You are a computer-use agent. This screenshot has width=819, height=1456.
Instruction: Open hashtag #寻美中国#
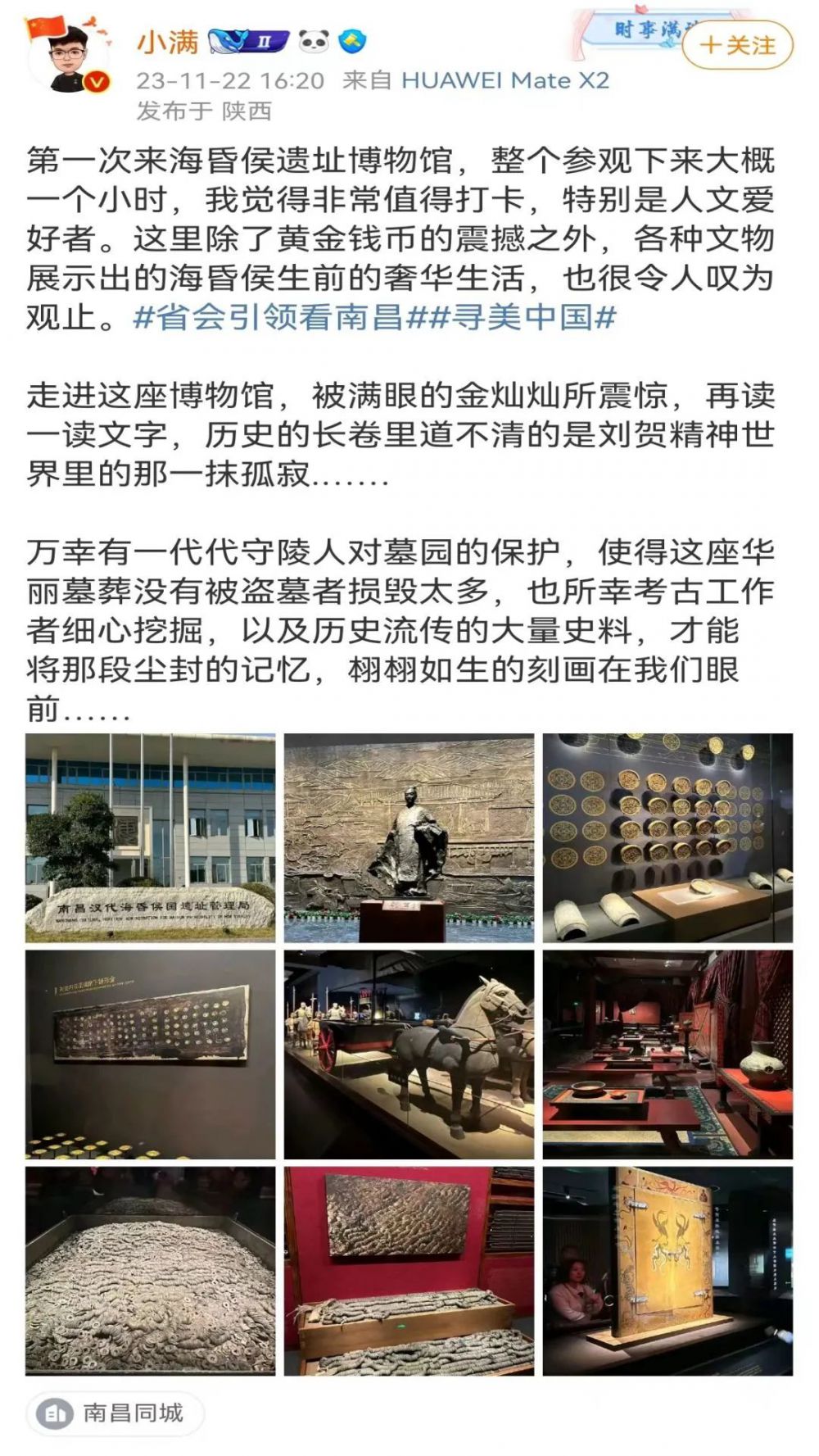tap(523, 317)
